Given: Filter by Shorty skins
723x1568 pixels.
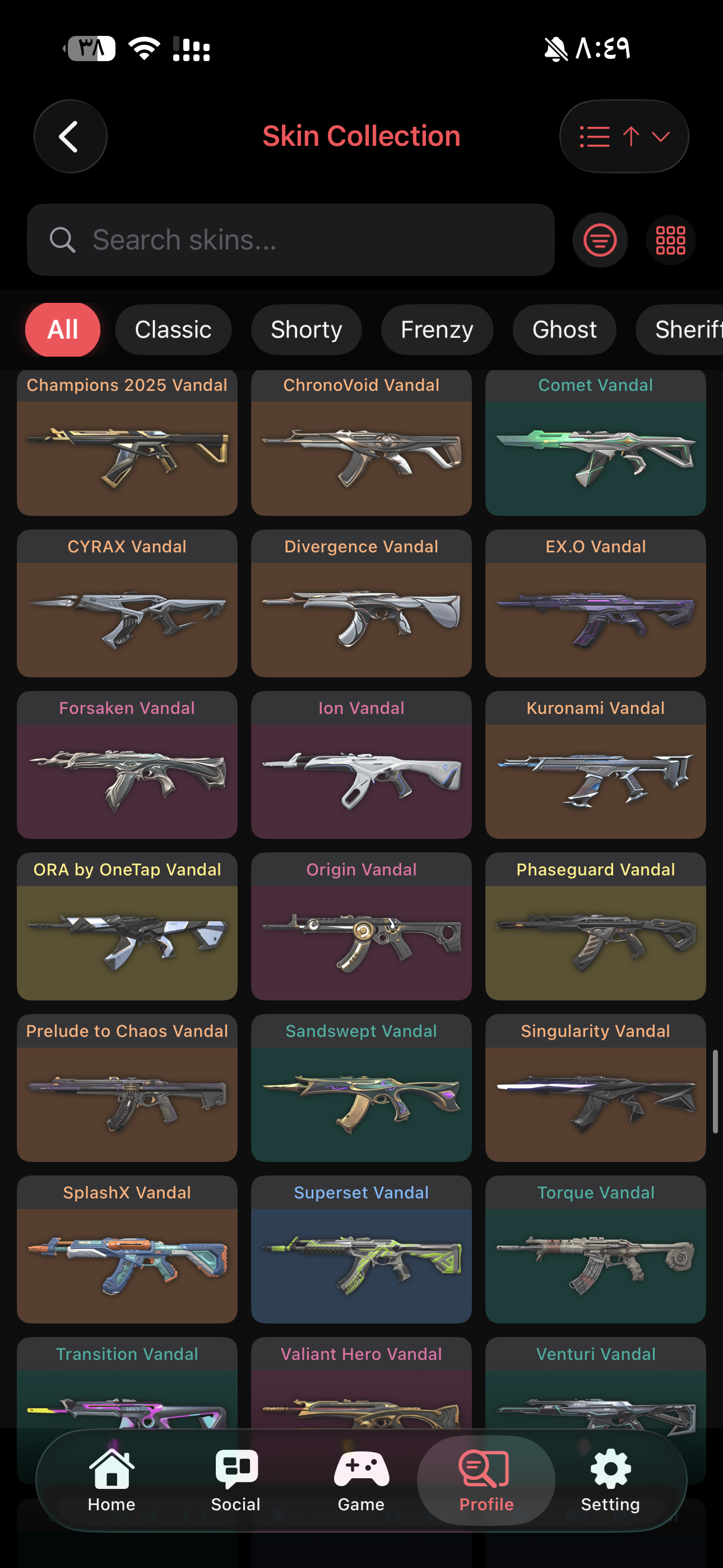Looking at the screenshot, I should coord(306,330).
